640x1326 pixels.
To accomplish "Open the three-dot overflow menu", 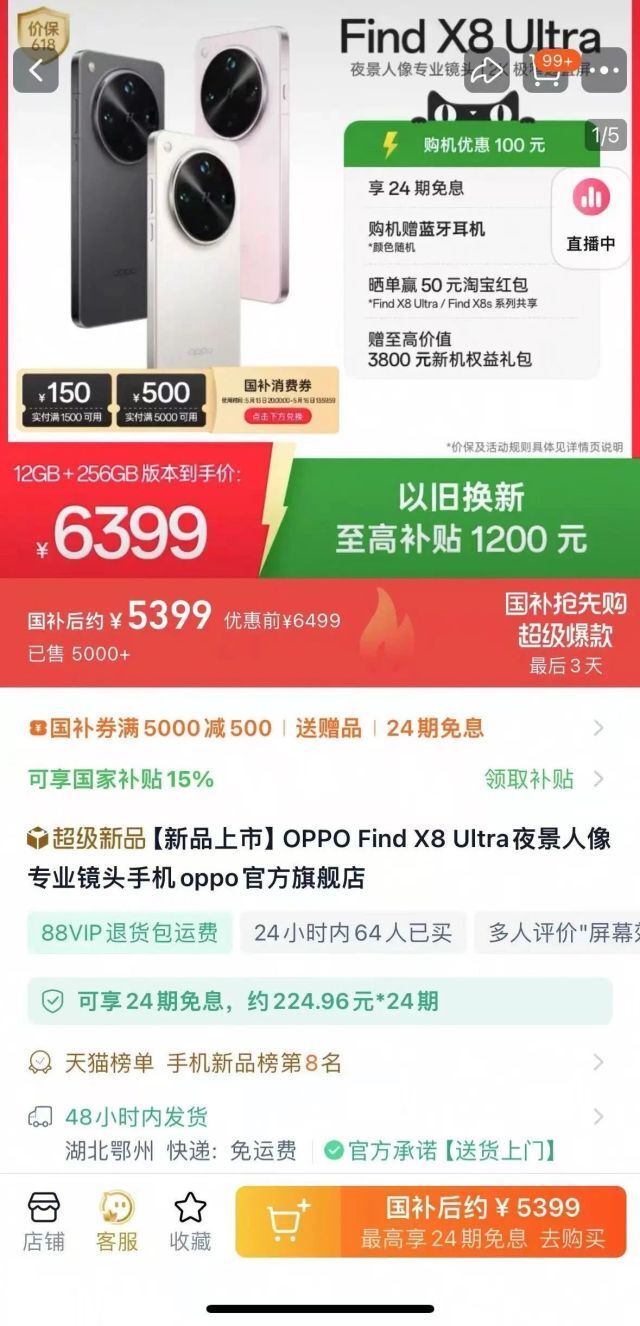I will click(x=604, y=70).
